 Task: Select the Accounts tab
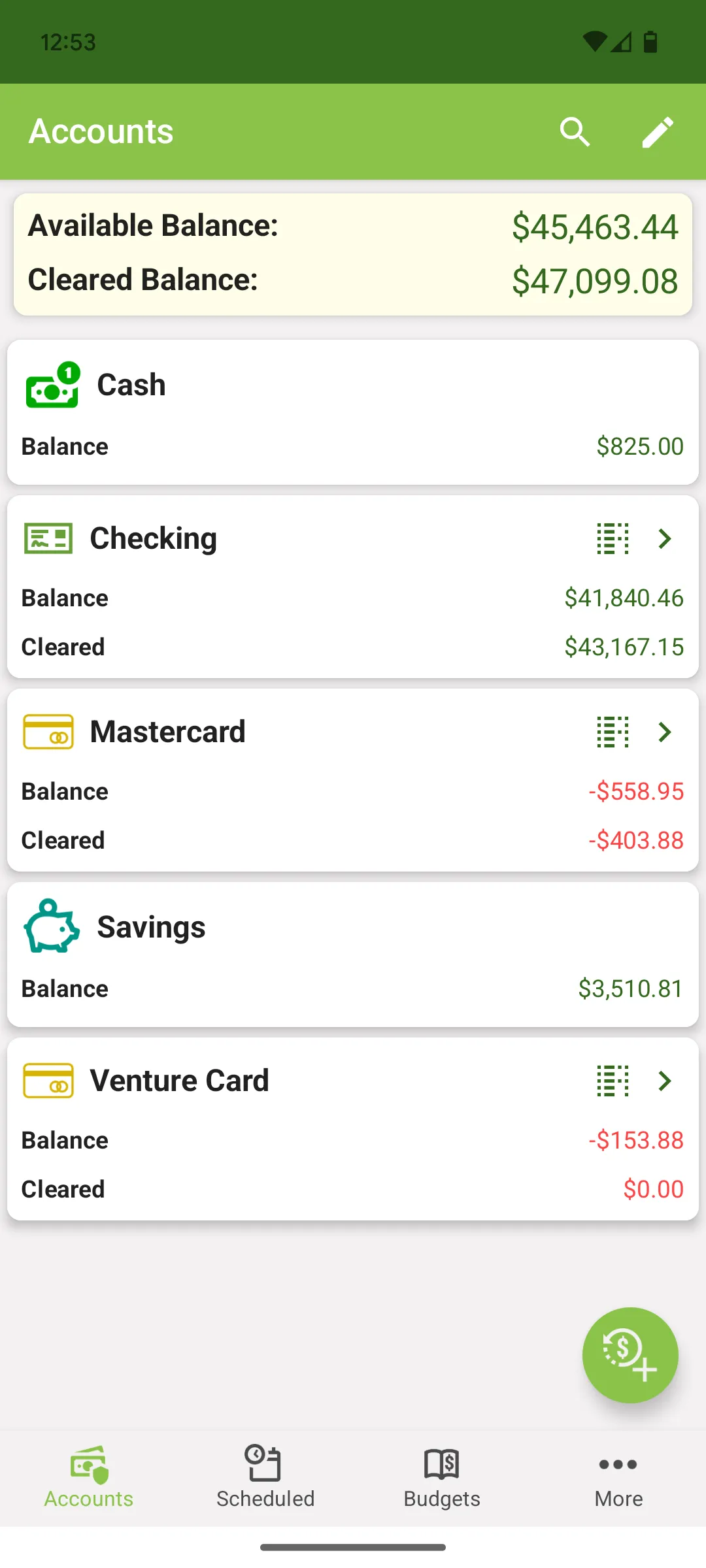click(89, 1478)
